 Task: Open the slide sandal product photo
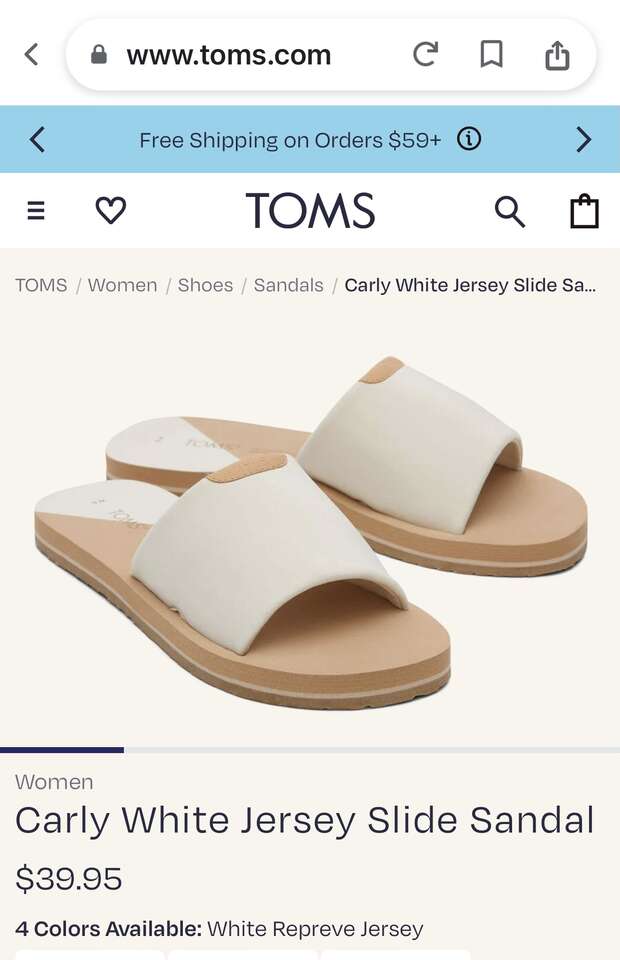tap(310, 530)
